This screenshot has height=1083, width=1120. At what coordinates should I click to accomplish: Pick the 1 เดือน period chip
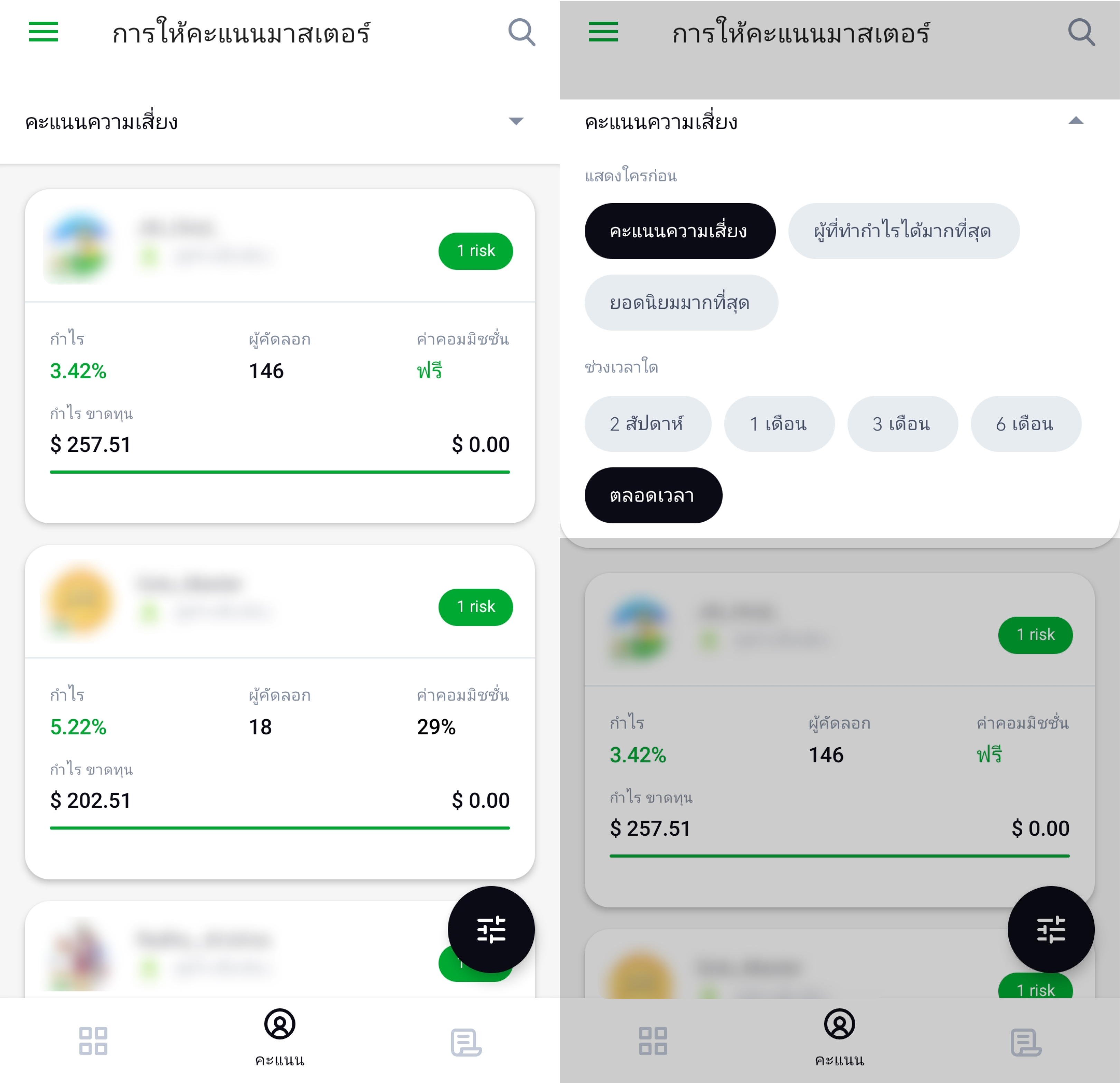[778, 424]
